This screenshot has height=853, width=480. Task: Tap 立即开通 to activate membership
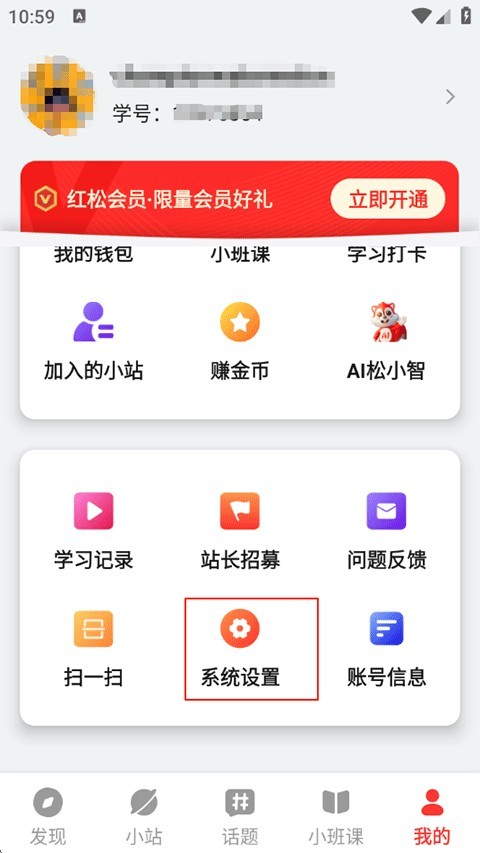click(387, 199)
